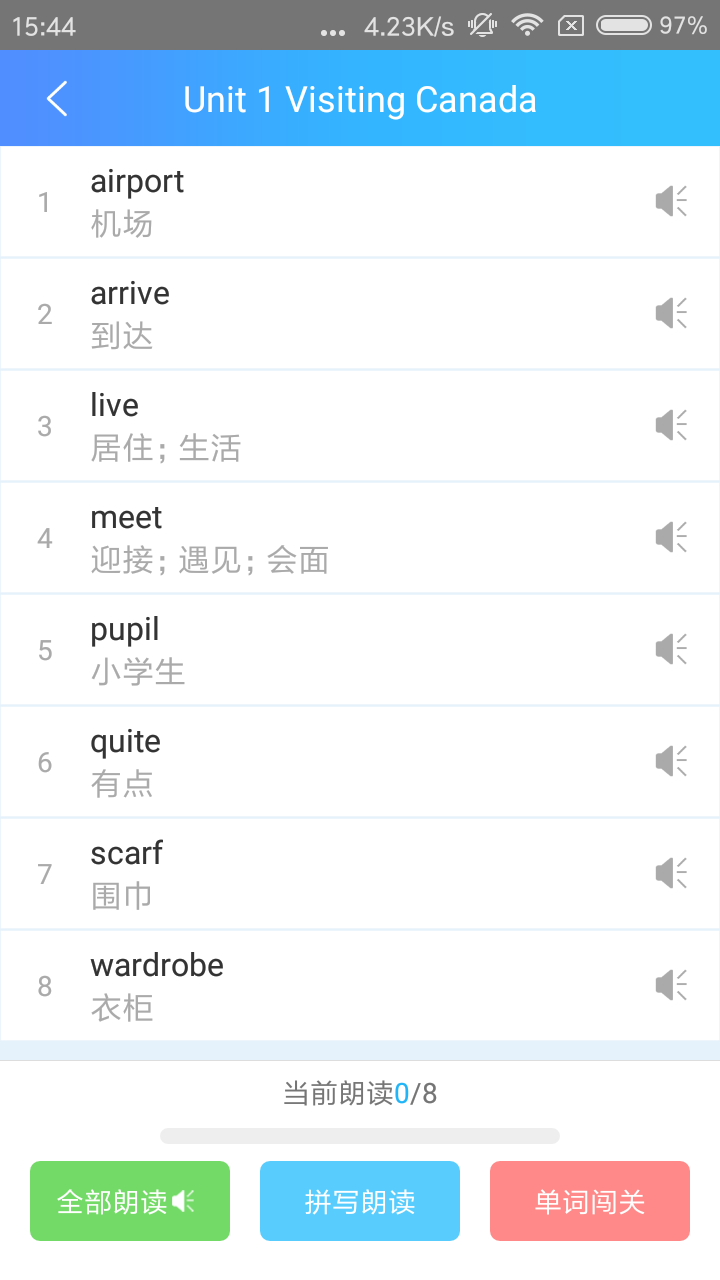The image size is (720, 1280).
Task: Play pronunciation of wardrobe
Action: (x=670, y=984)
